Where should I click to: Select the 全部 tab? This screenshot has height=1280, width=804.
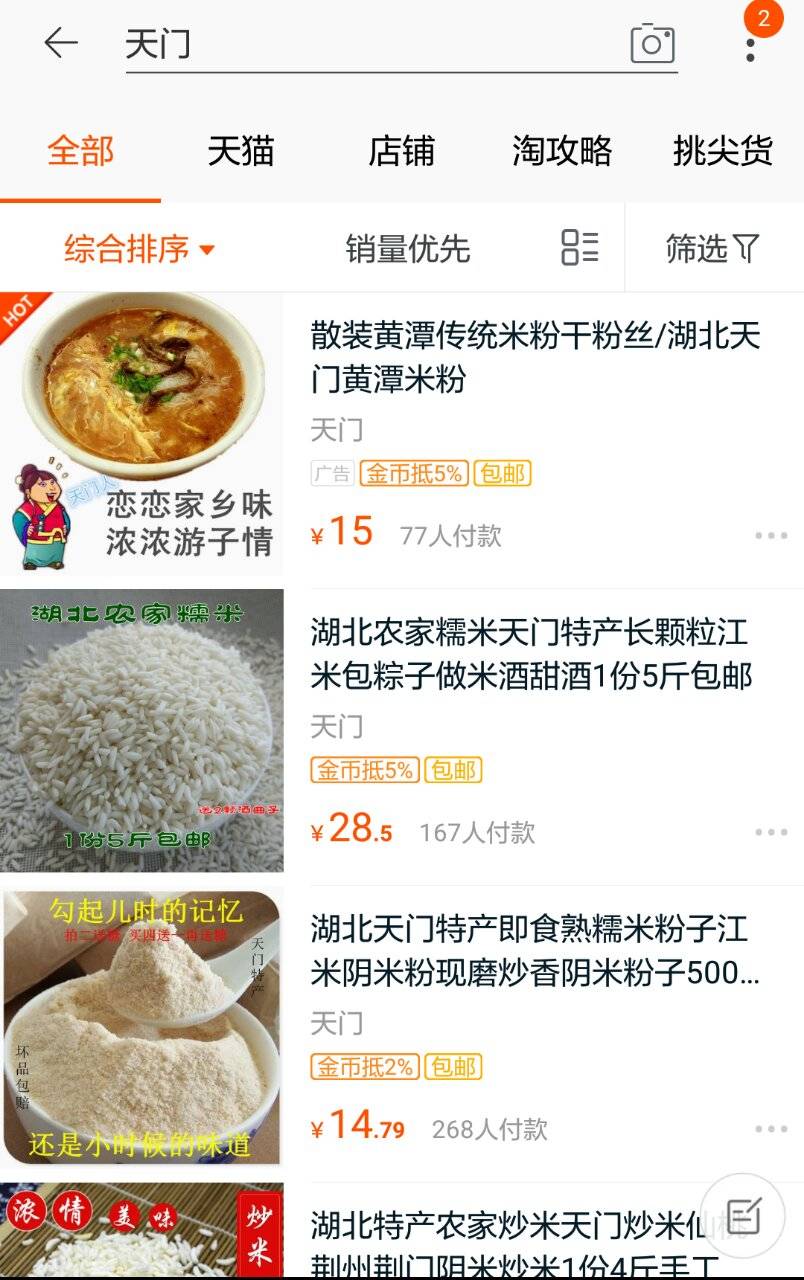pyautogui.click(x=80, y=151)
